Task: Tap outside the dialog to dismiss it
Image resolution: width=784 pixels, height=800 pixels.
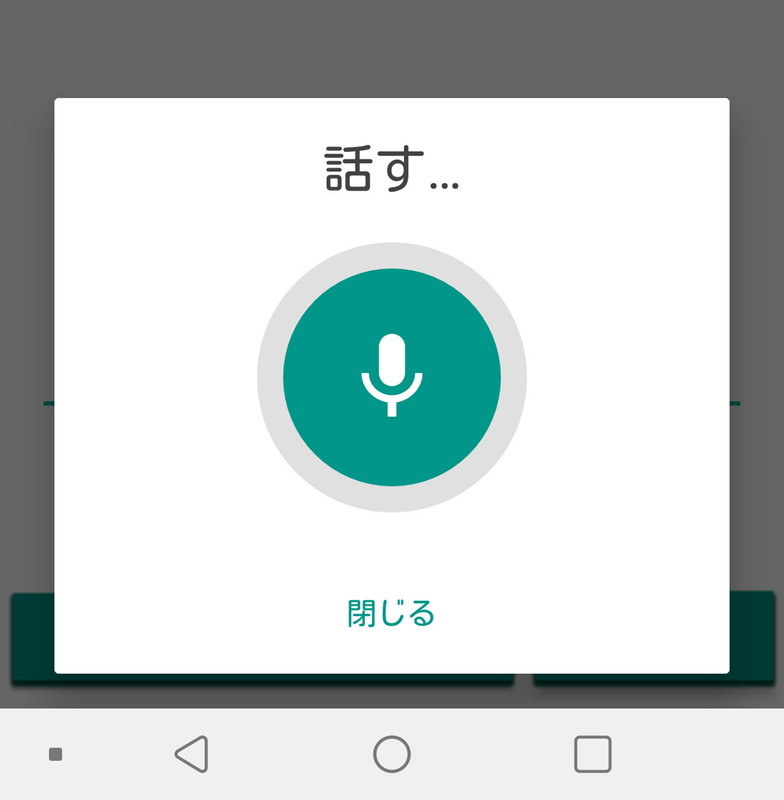Action: pos(392,45)
